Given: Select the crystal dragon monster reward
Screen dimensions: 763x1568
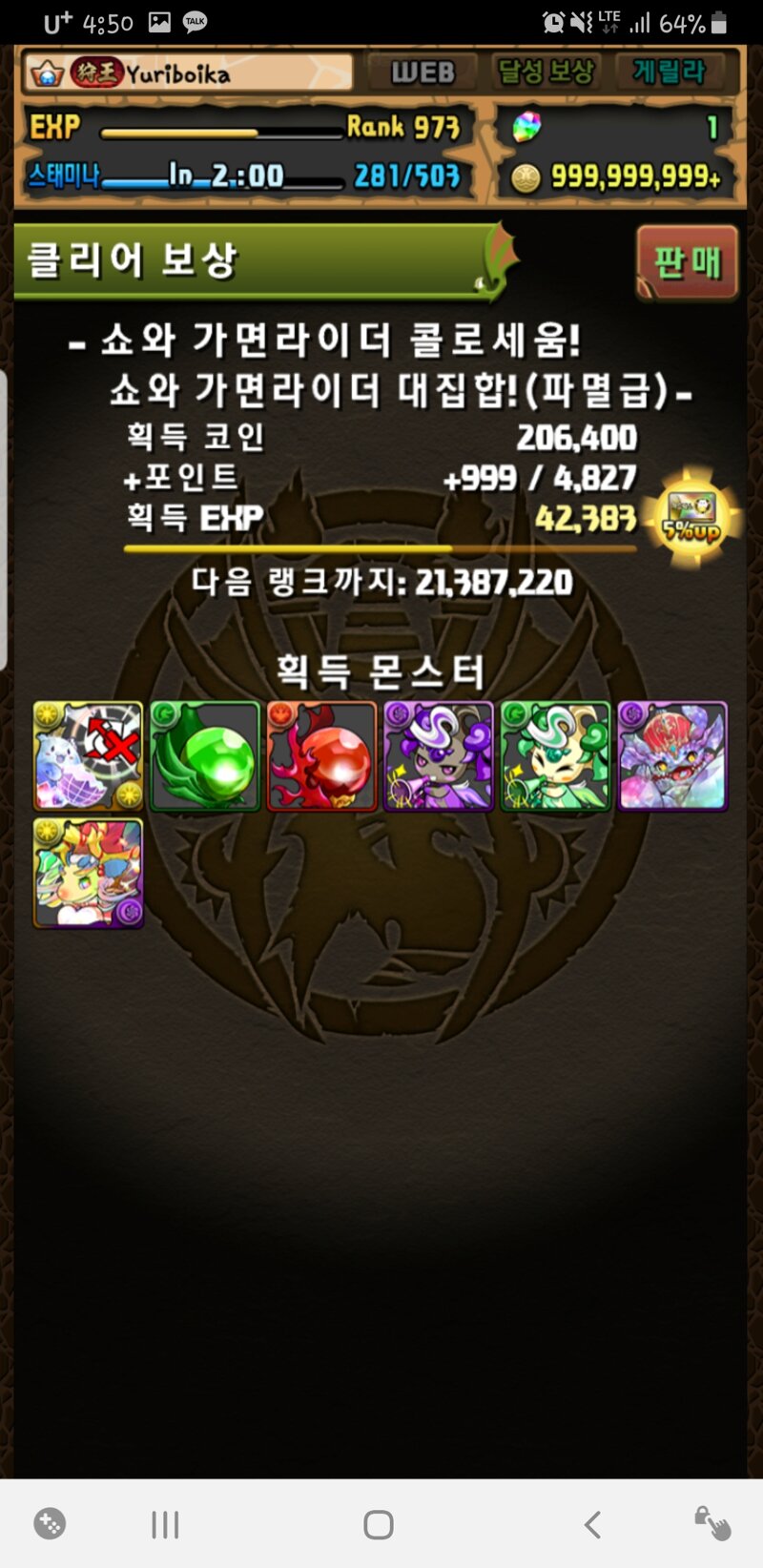Looking at the screenshot, I should coord(672,756).
